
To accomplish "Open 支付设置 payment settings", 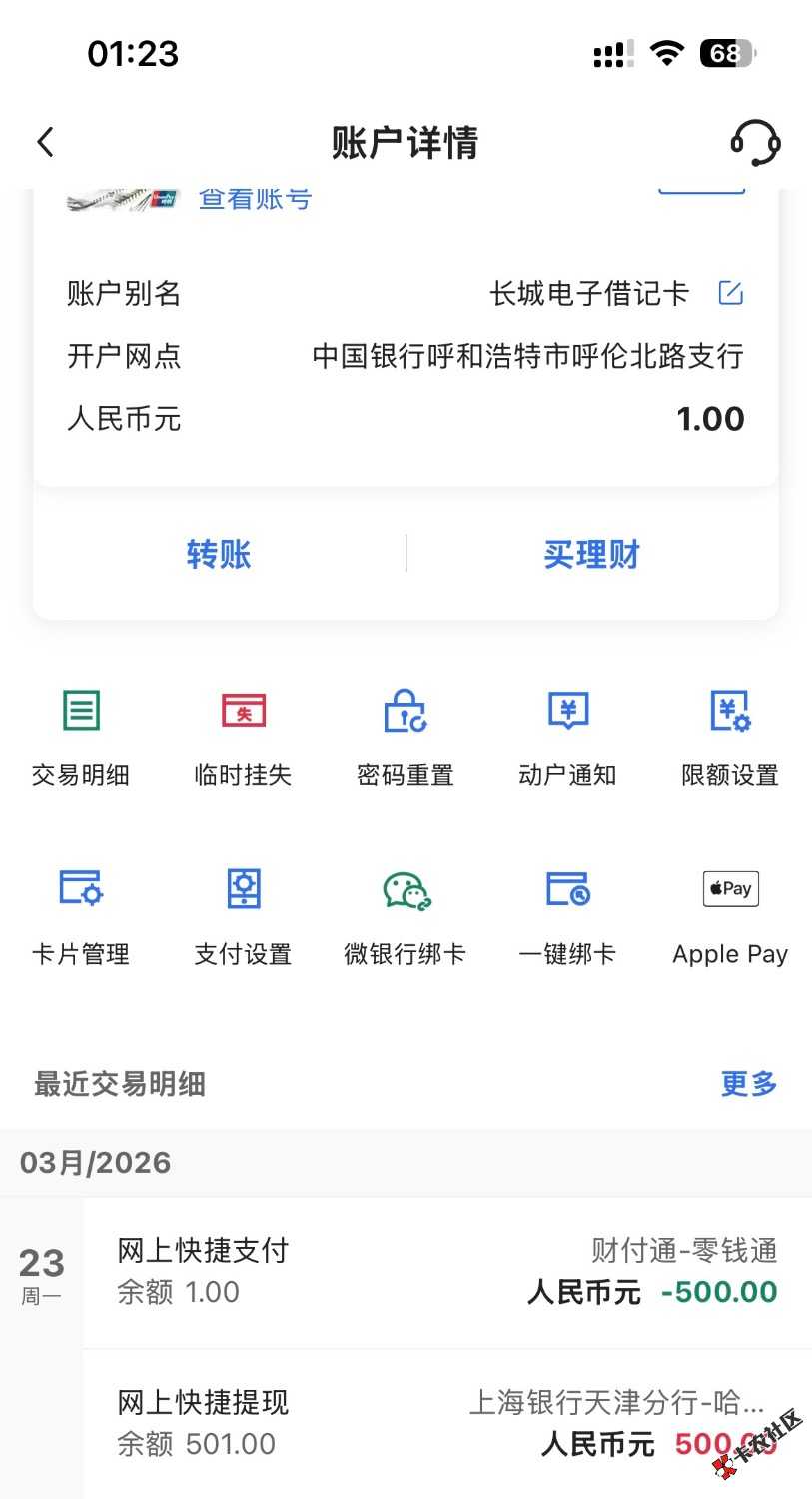I will coord(243,915).
